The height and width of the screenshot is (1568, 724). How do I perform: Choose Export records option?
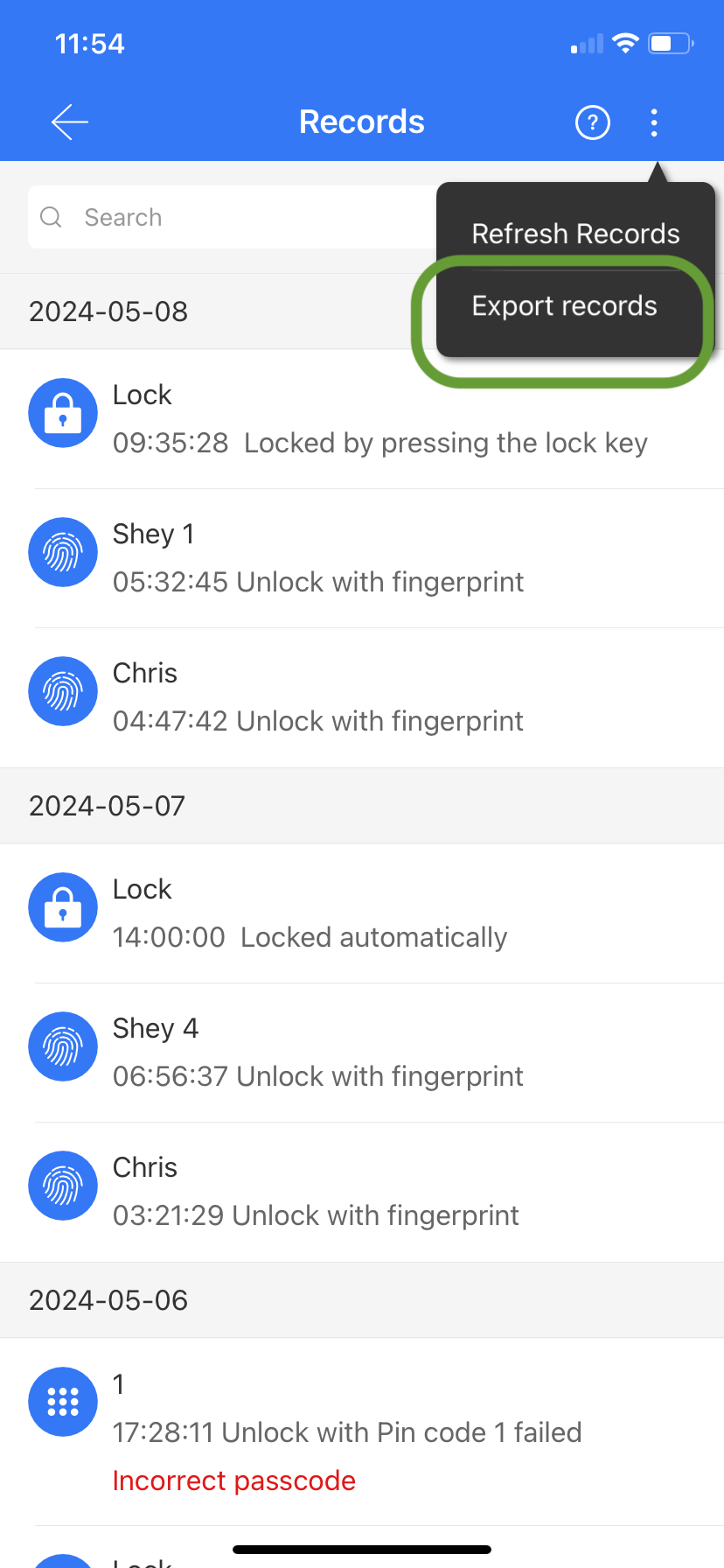click(564, 306)
